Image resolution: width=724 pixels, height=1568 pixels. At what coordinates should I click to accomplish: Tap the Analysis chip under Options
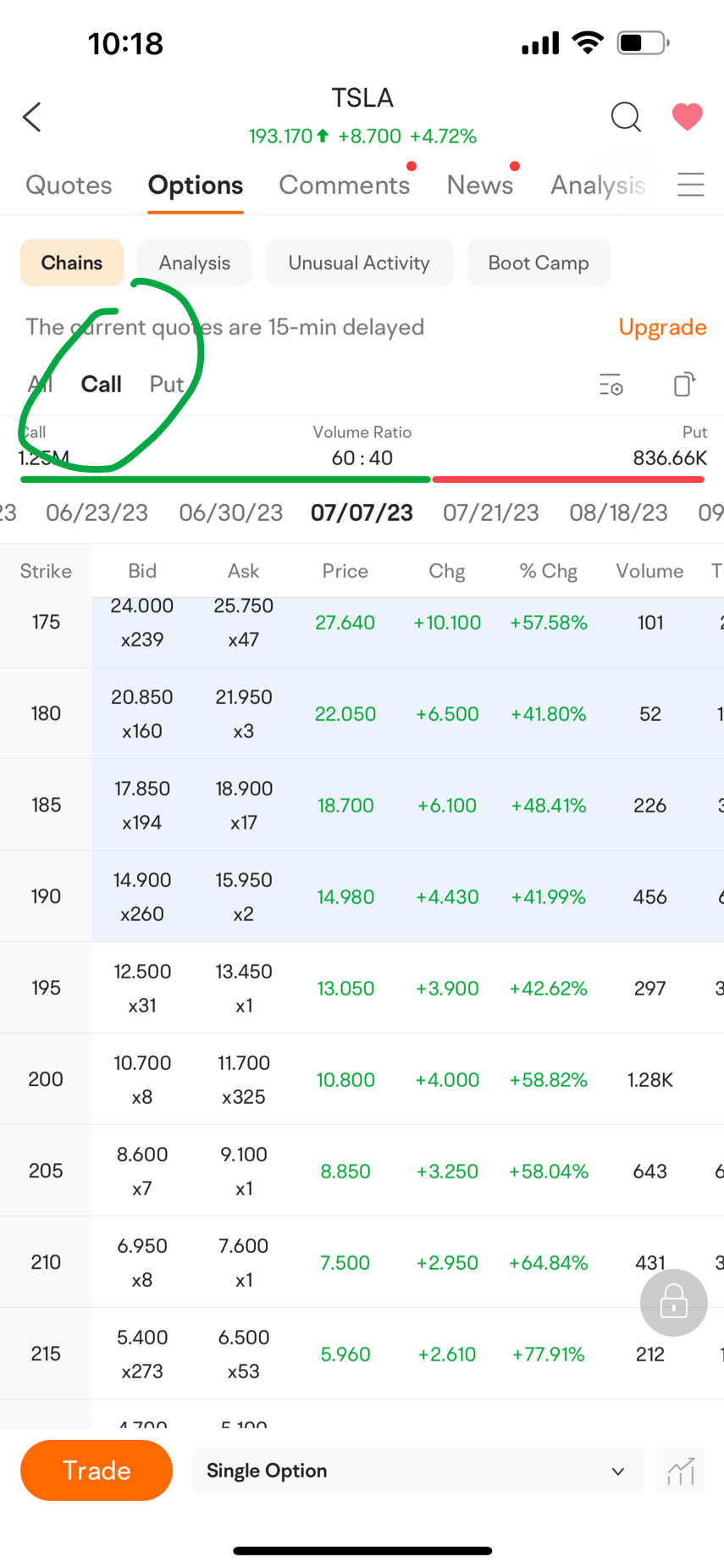tap(195, 263)
